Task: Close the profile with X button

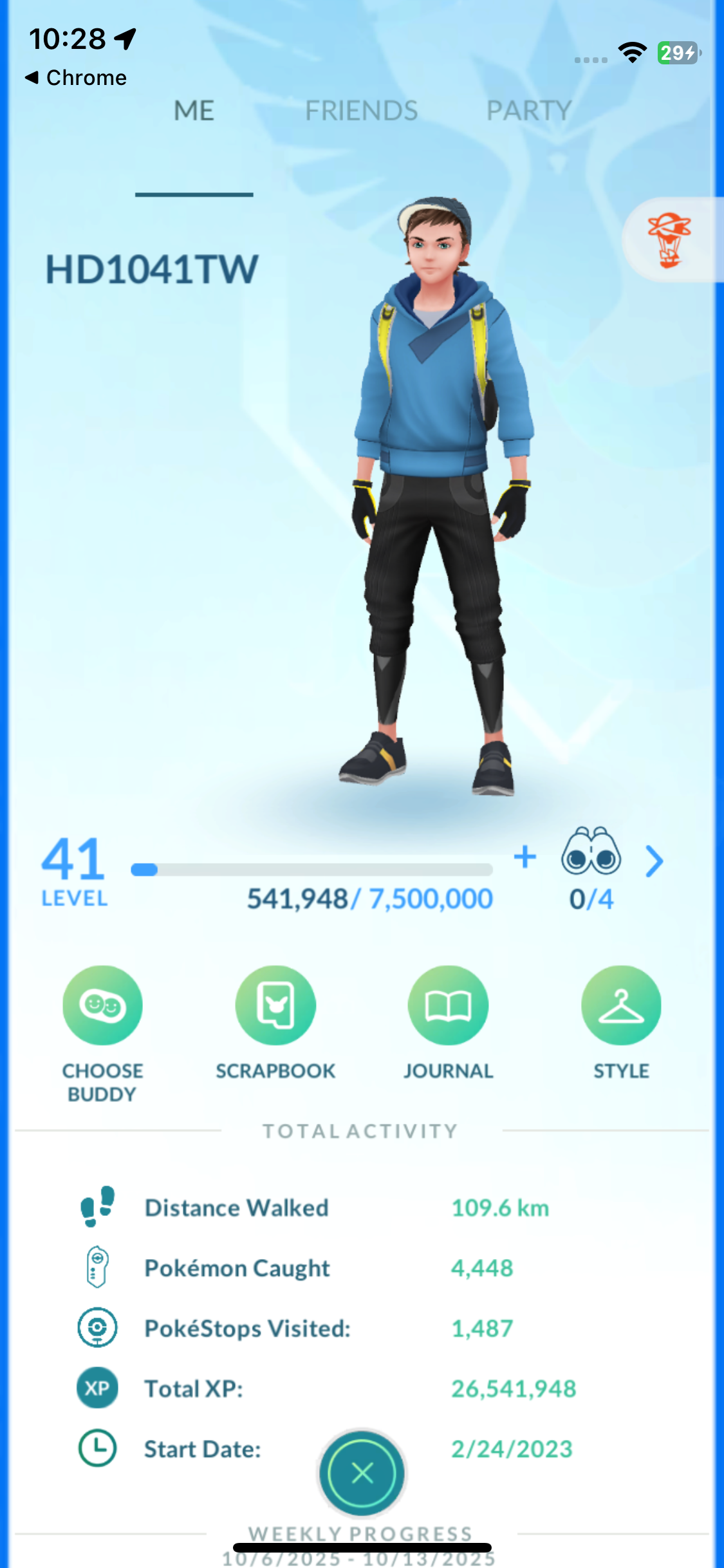Action: (x=362, y=1473)
